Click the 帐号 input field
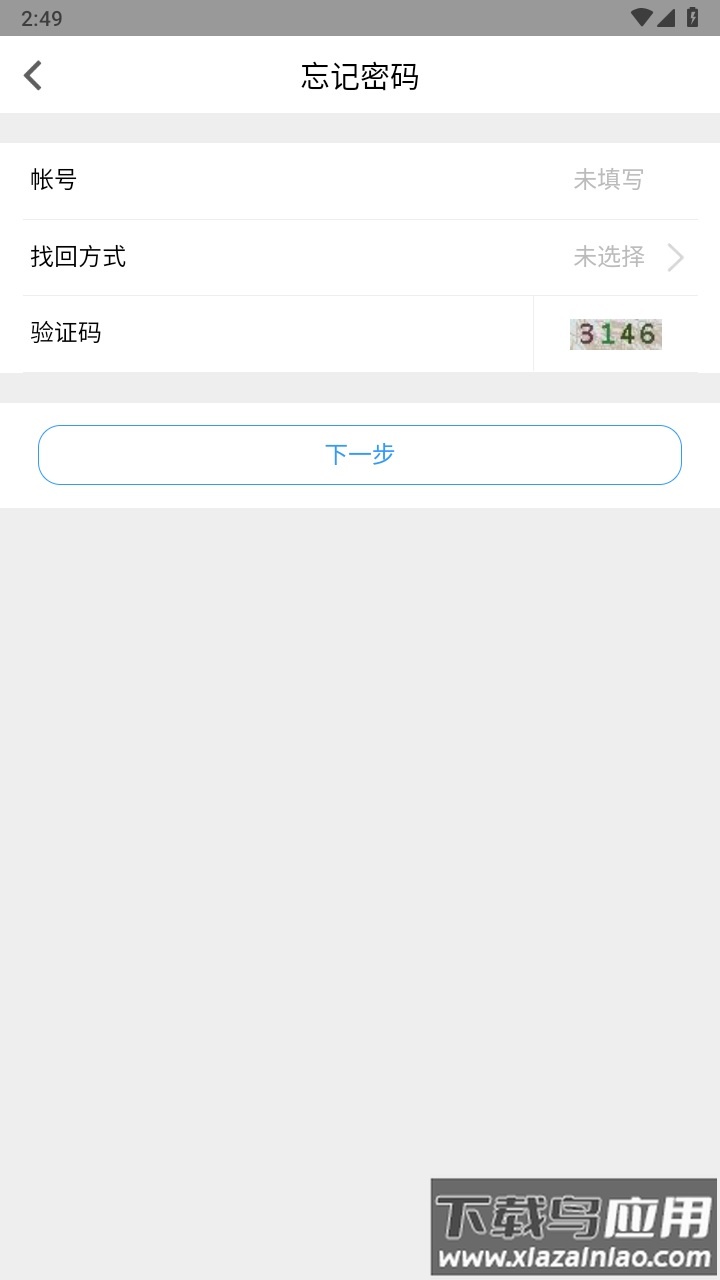Image resolution: width=720 pixels, height=1280 pixels. point(360,180)
